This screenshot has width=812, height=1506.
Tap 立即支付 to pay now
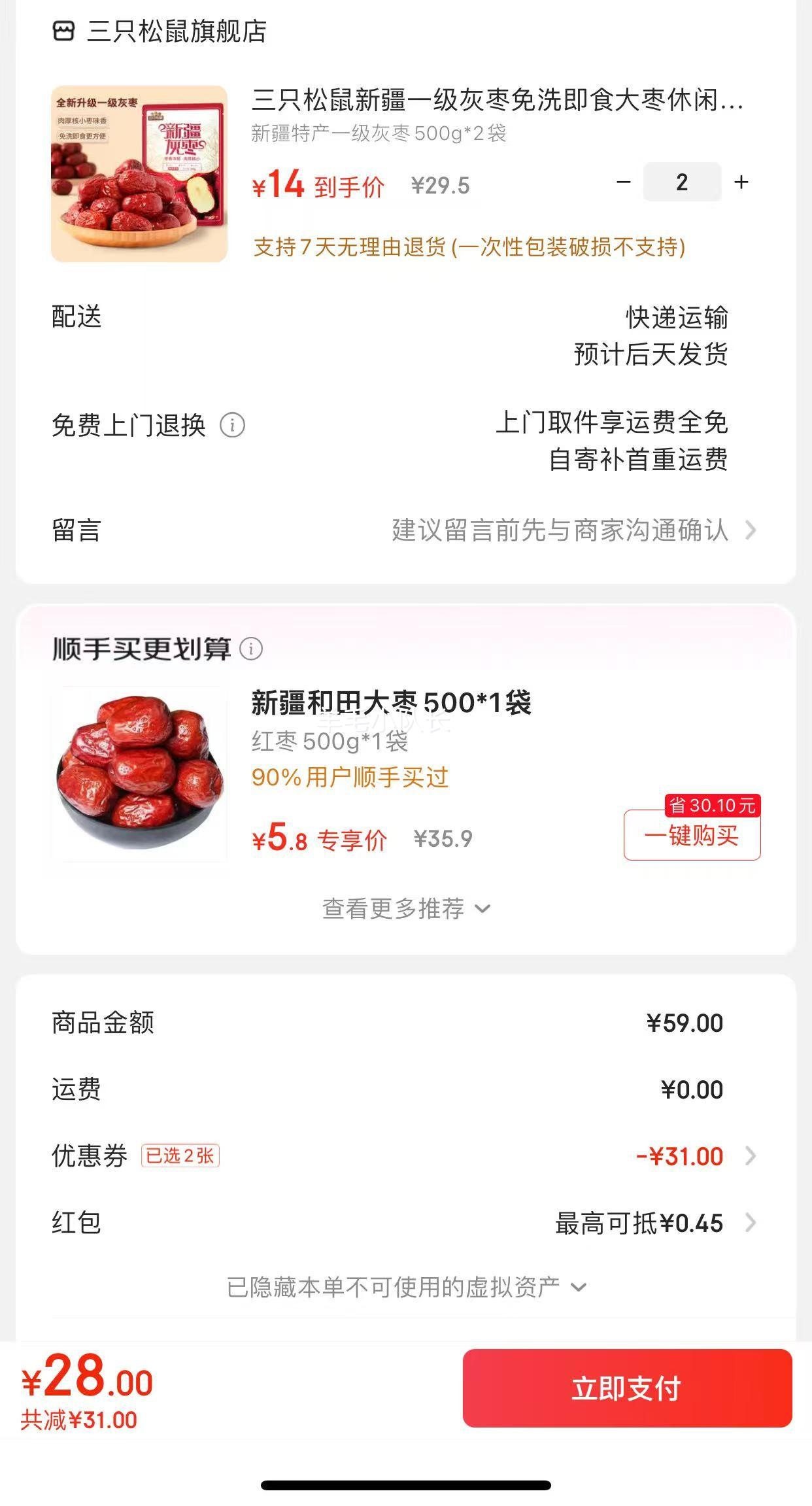[x=627, y=1389]
